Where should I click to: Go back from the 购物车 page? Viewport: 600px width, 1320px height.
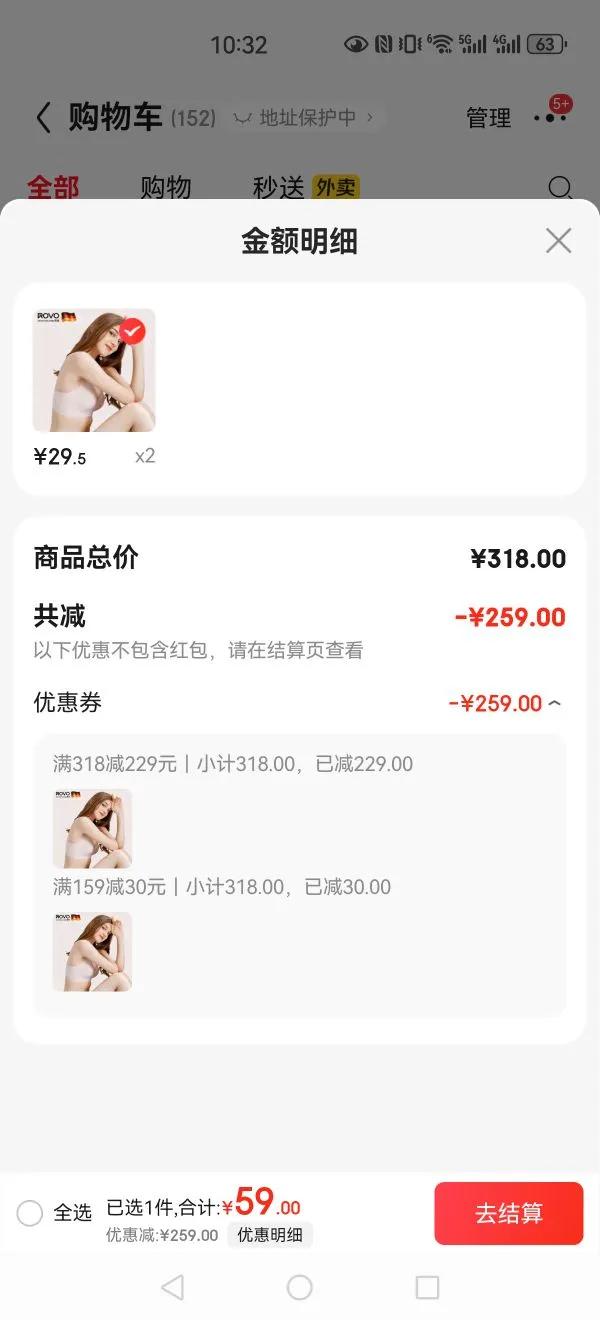click(x=43, y=118)
